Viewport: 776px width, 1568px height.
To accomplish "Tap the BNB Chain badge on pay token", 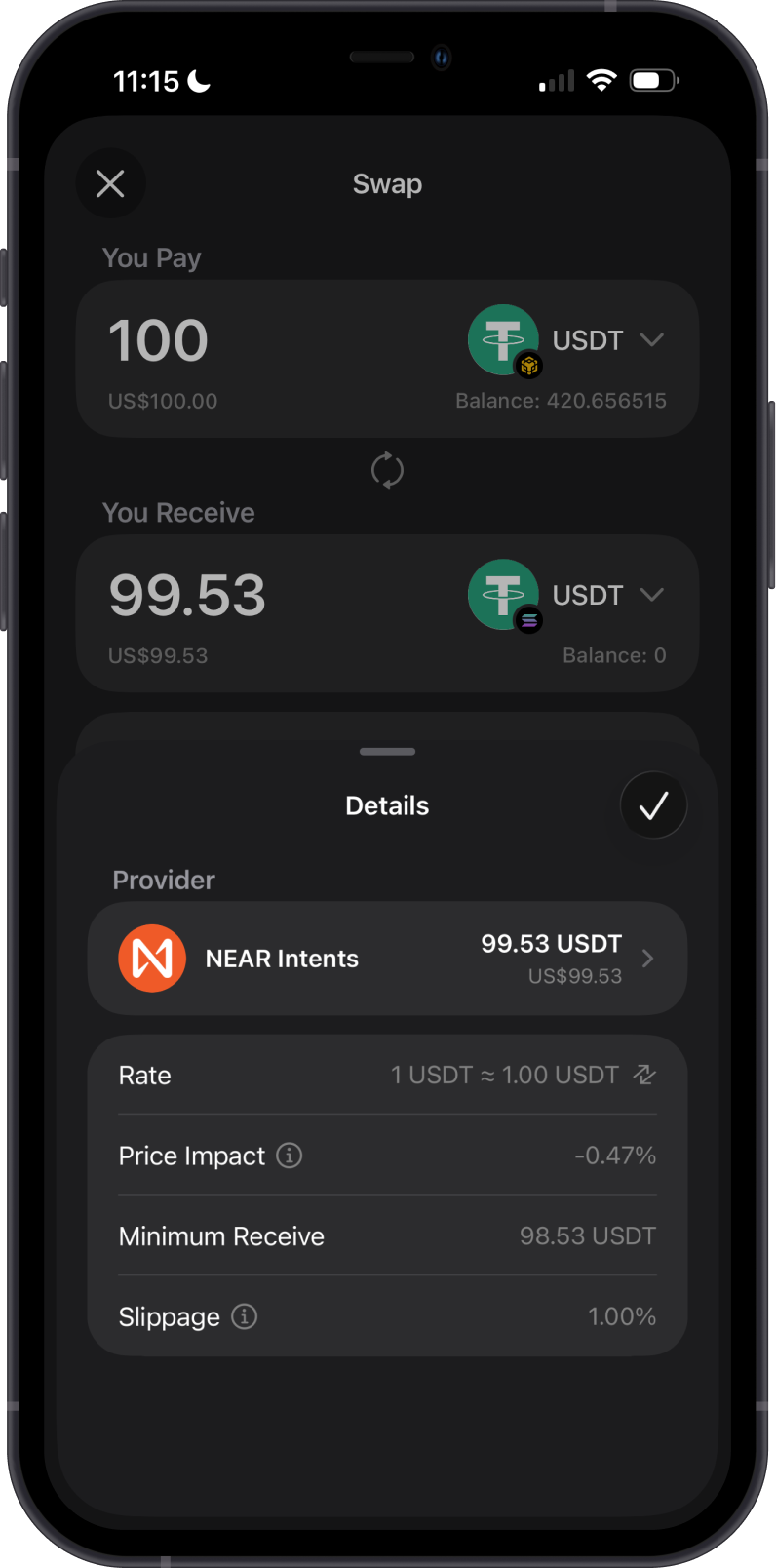I will 529,366.
